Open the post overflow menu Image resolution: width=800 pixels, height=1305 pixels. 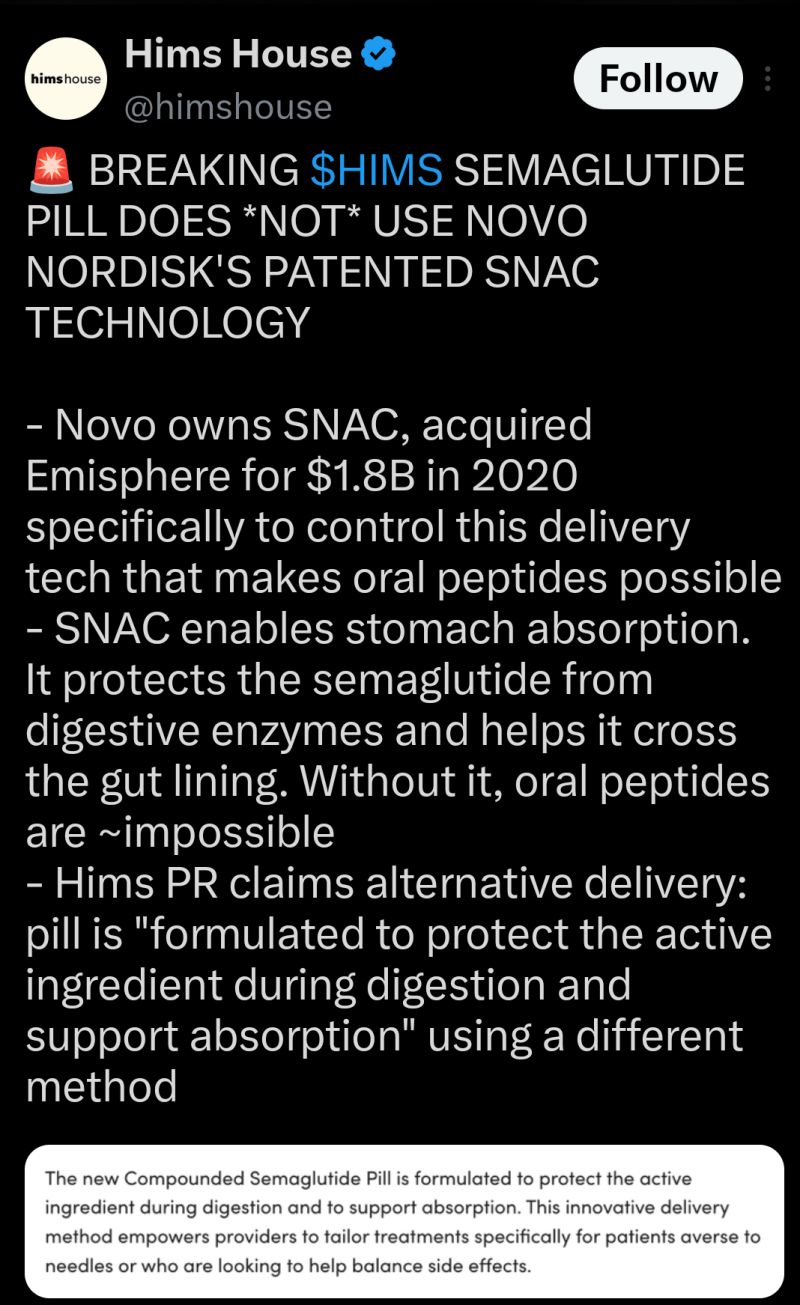[x=768, y=78]
